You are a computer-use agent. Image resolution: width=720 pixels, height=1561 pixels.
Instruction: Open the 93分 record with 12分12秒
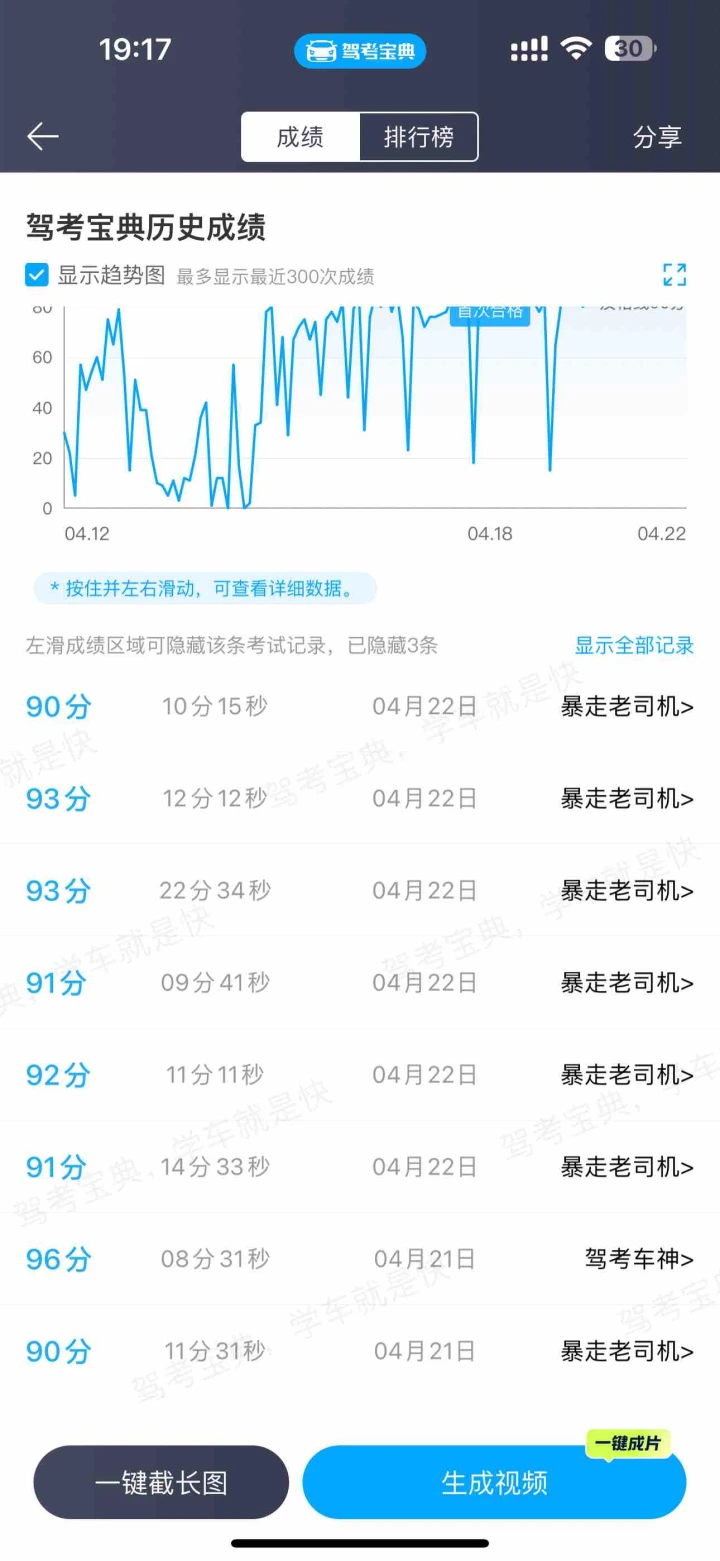360,798
